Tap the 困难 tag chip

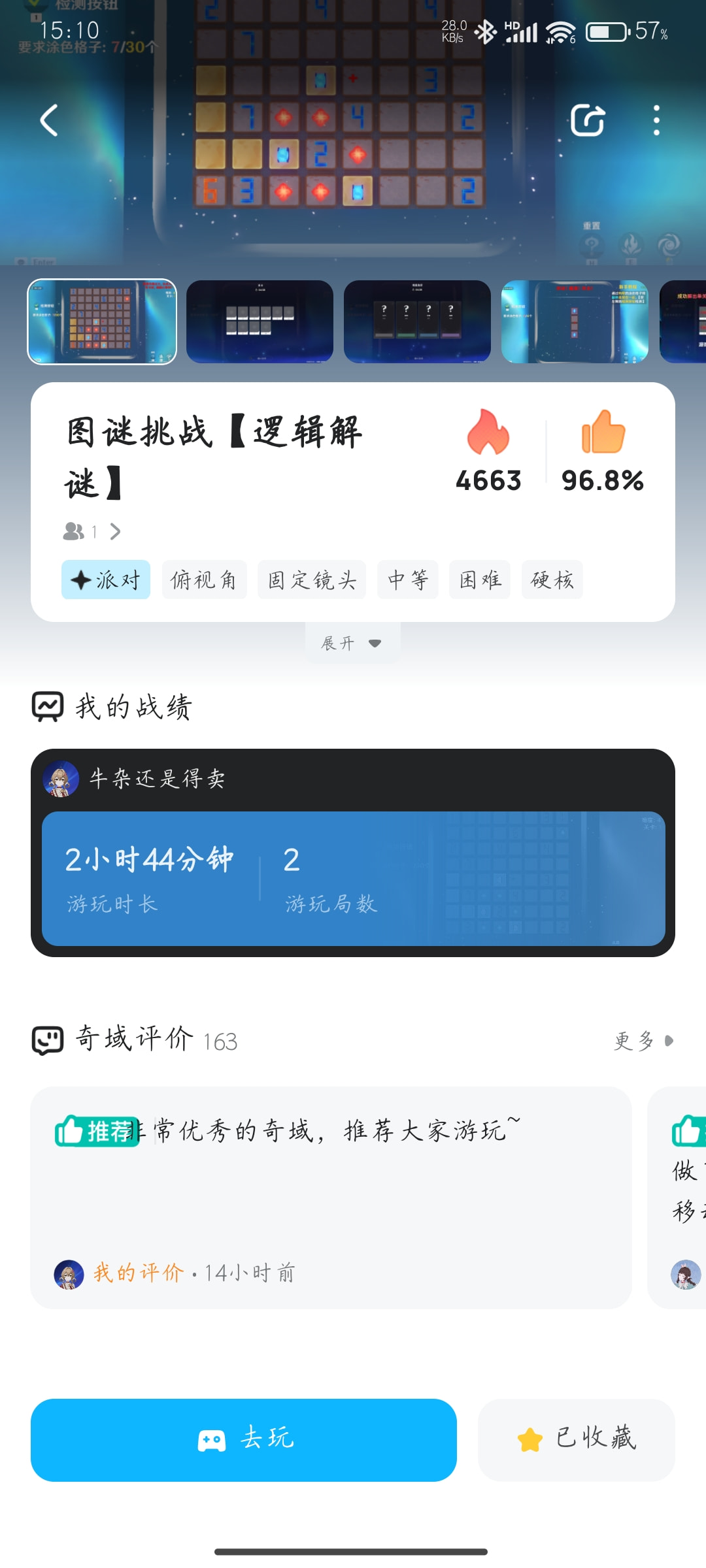(479, 580)
